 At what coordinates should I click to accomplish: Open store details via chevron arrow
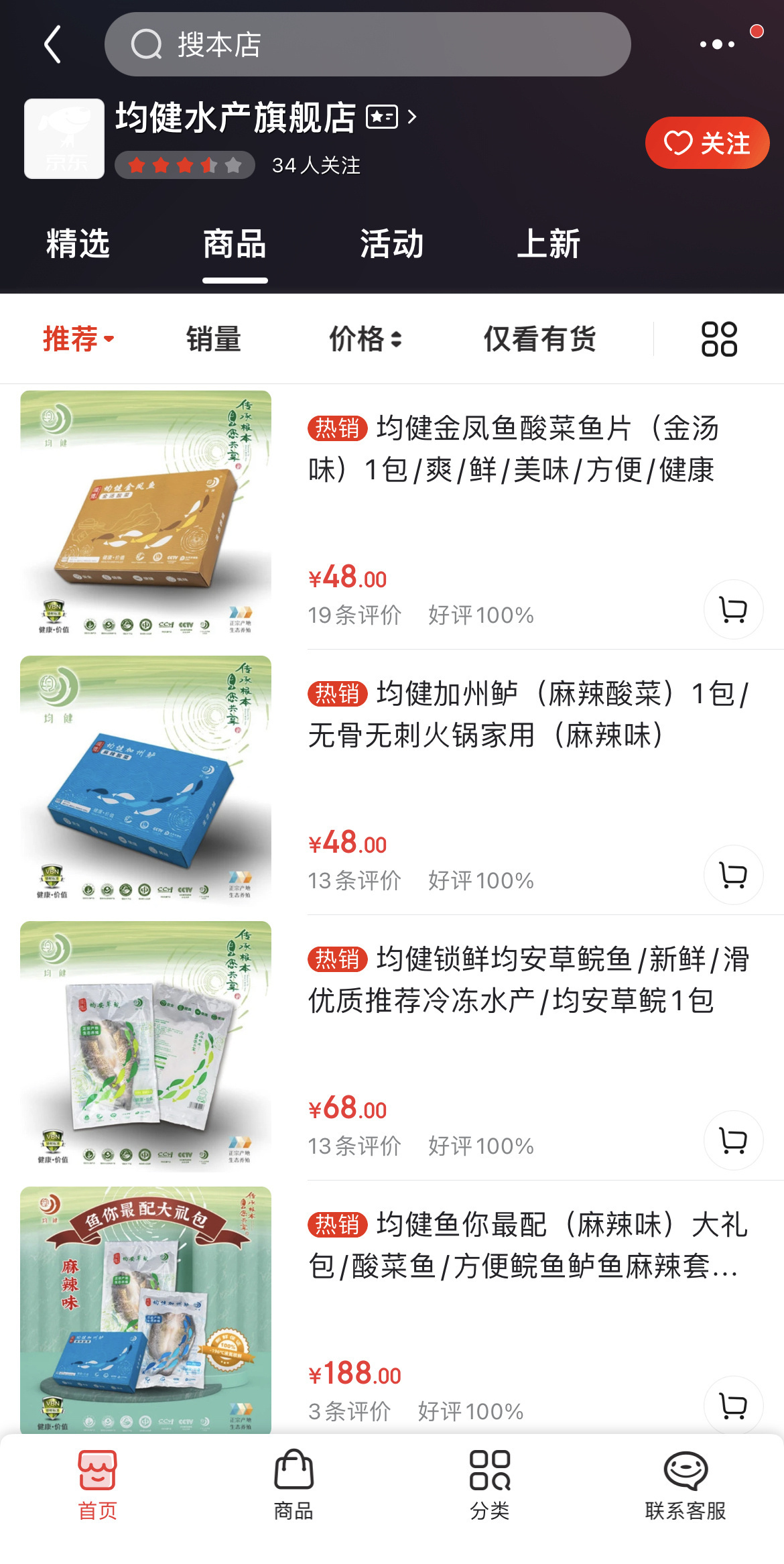[413, 118]
